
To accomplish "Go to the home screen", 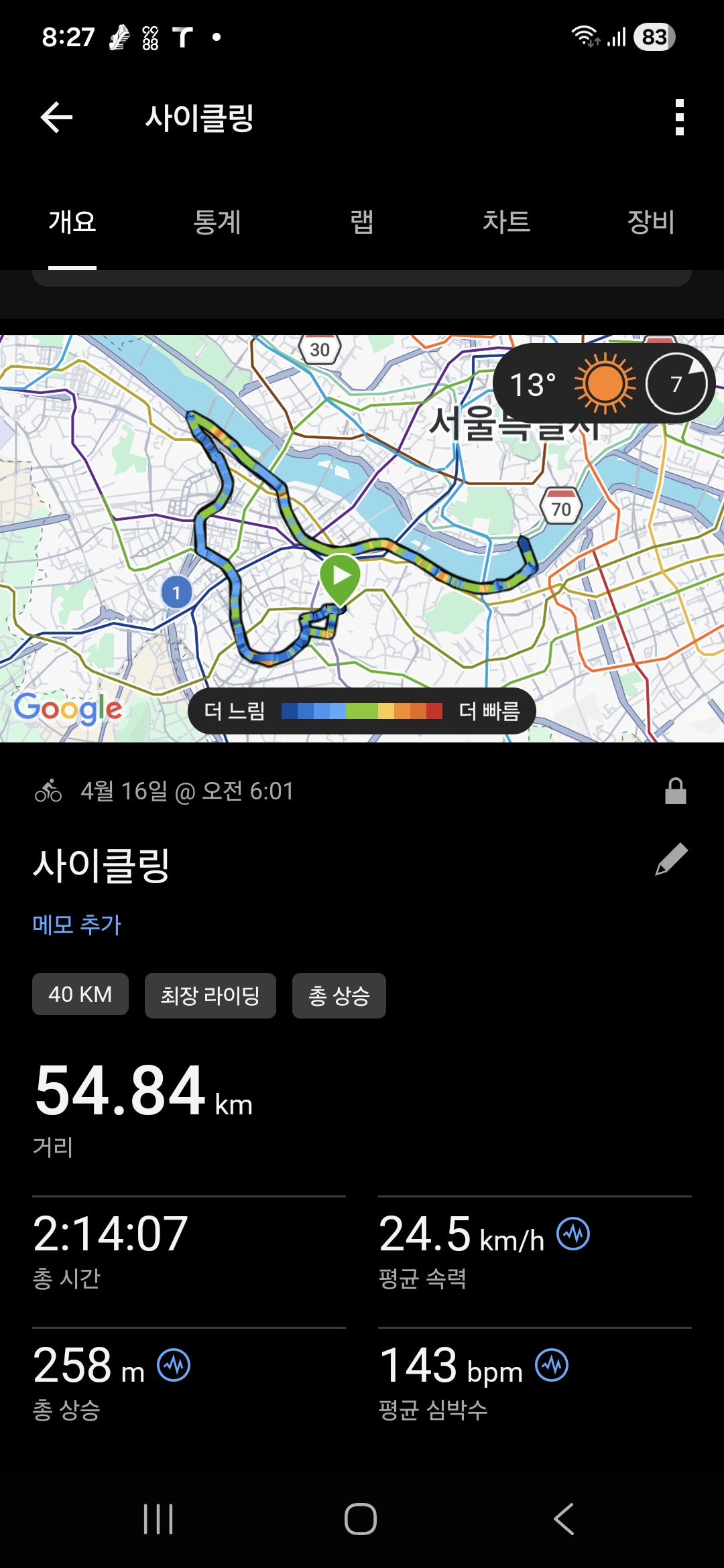I will [x=361, y=1519].
